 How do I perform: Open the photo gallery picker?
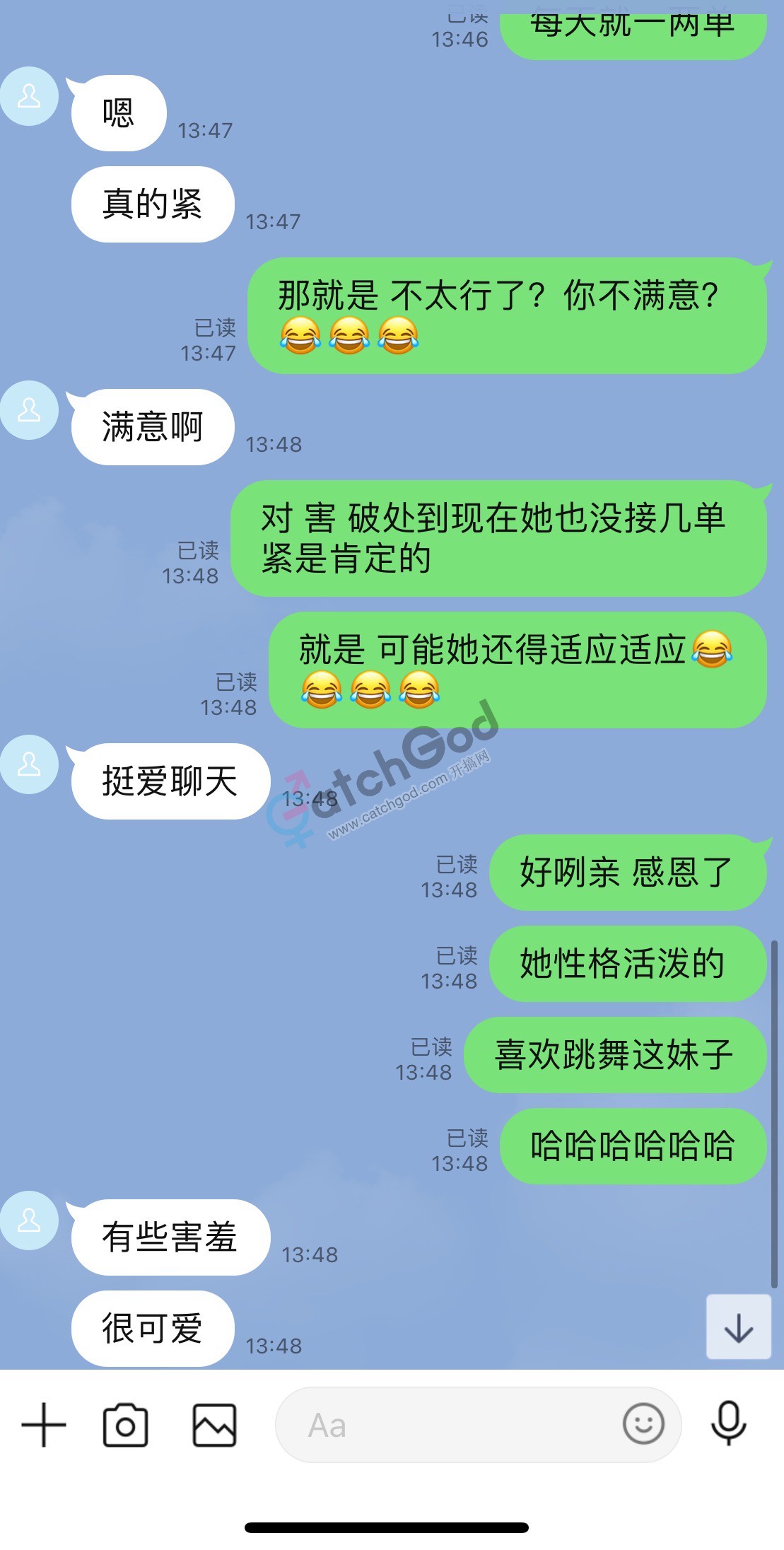click(214, 1425)
